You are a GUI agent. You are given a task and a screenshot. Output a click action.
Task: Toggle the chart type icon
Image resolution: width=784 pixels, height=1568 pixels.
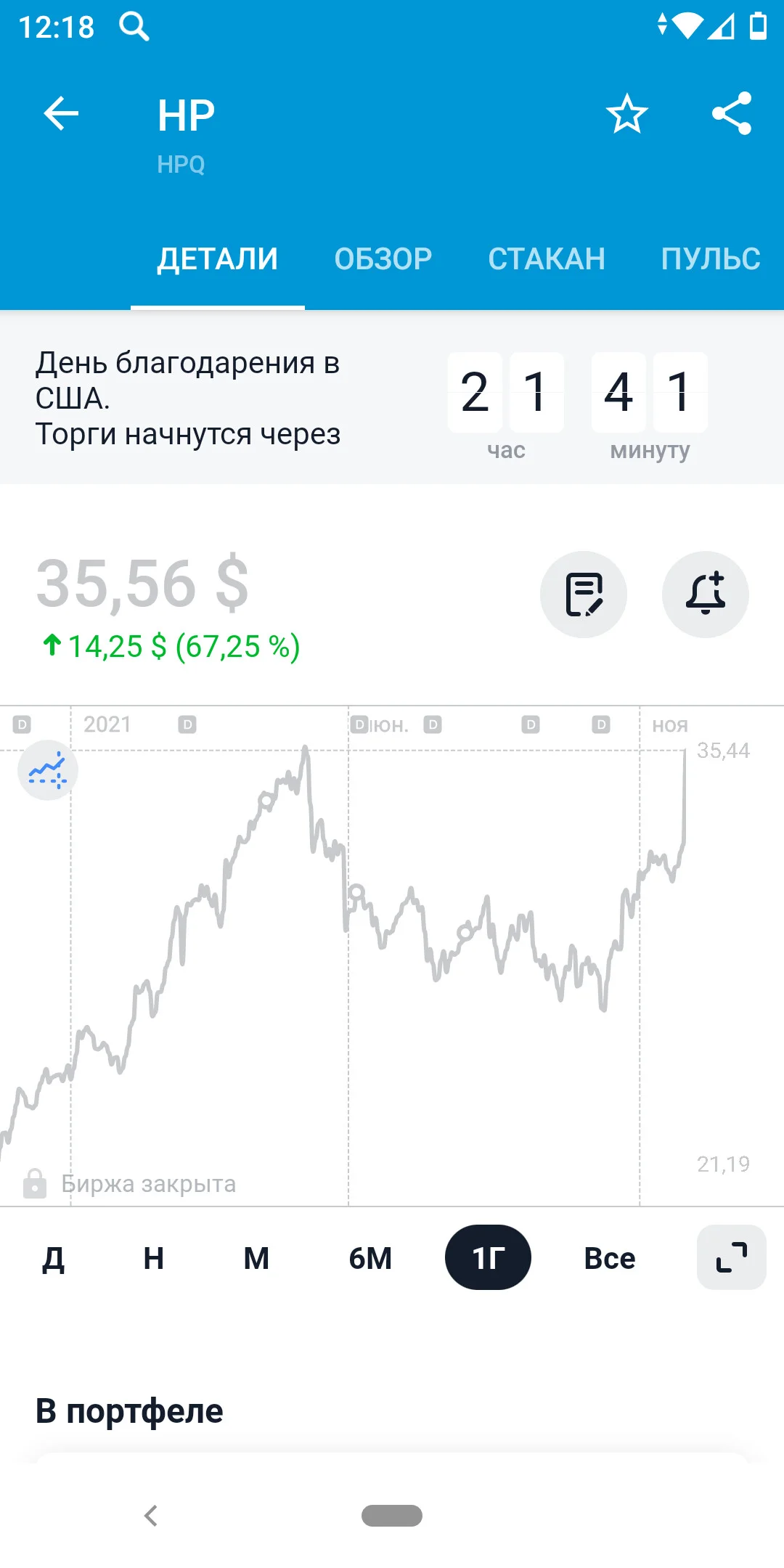pyautogui.click(x=48, y=770)
